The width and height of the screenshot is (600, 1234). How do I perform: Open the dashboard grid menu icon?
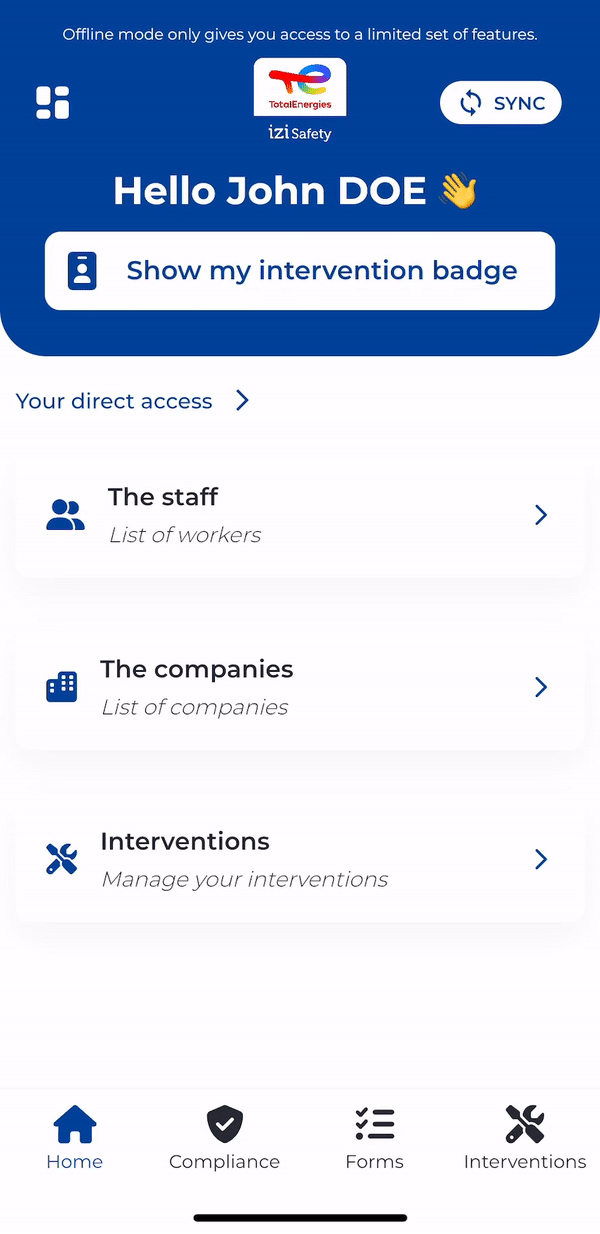(x=53, y=103)
